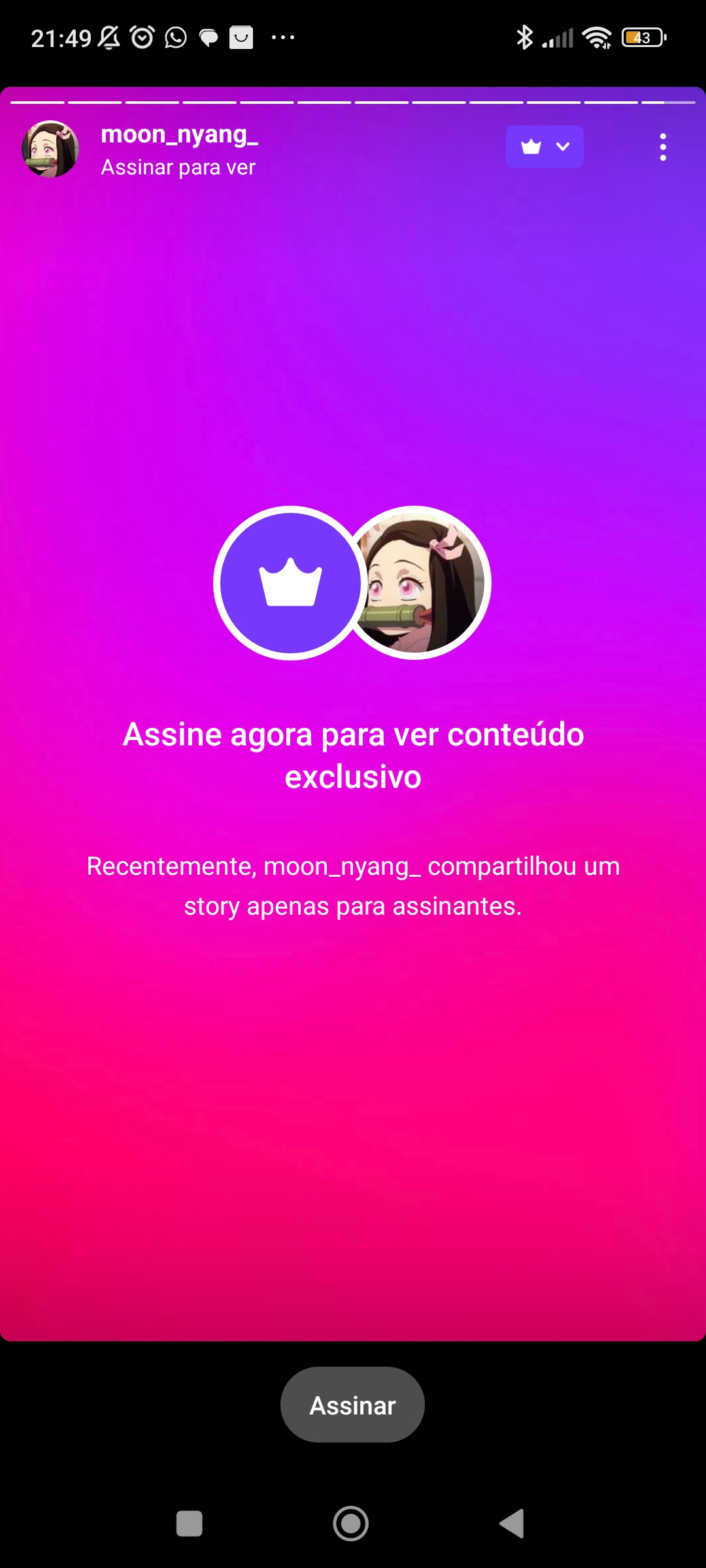Image resolution: width=706 pixels, height=1568 pixels.
Task: Tap the Assinar button
Action: tap(352, 1405)
